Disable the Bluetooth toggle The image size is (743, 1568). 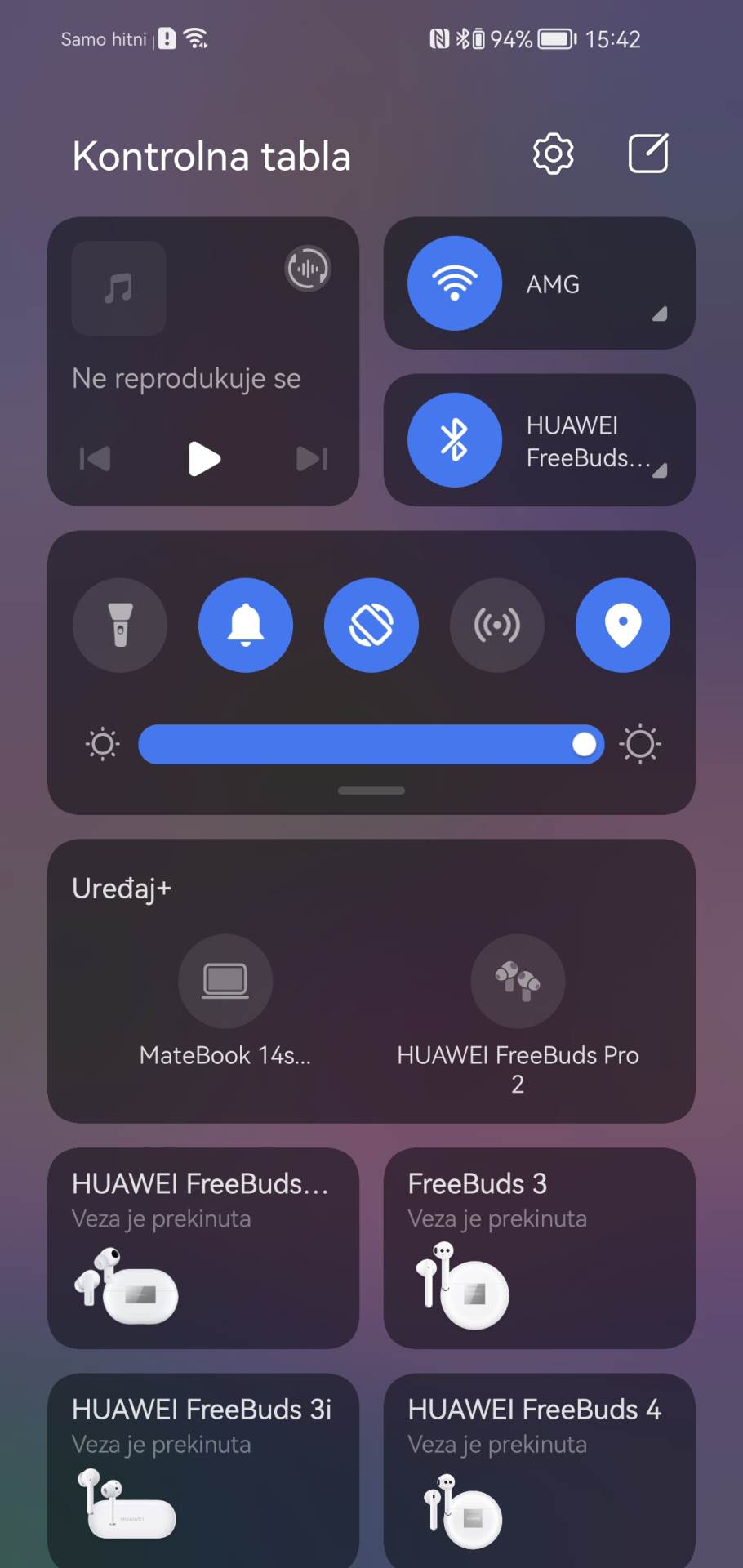[455, 440]
